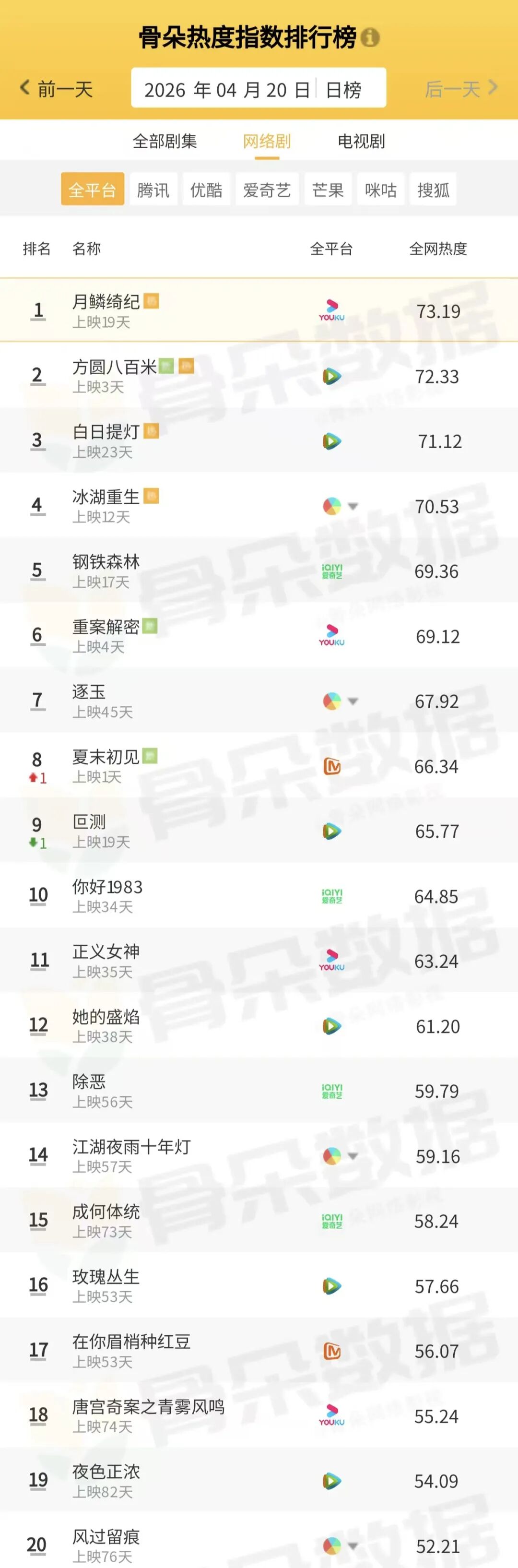
Task: Open details for 方圆八百米
Action: pos(115,367)
